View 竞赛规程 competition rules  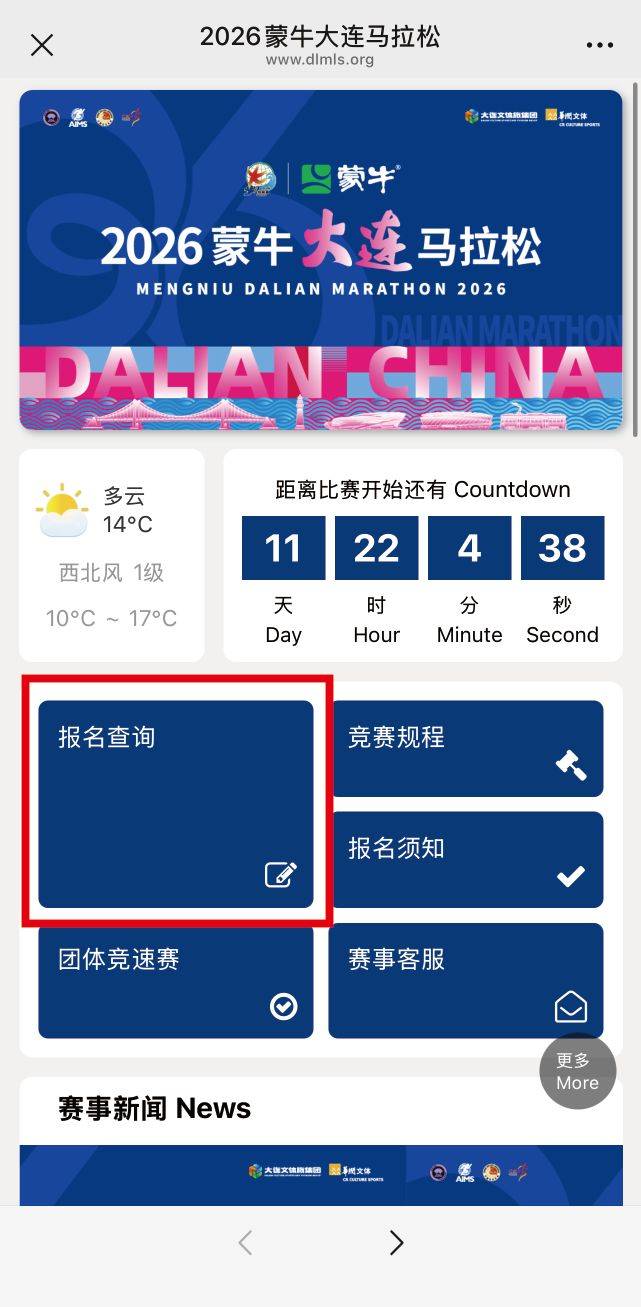[x=467, y=748]
